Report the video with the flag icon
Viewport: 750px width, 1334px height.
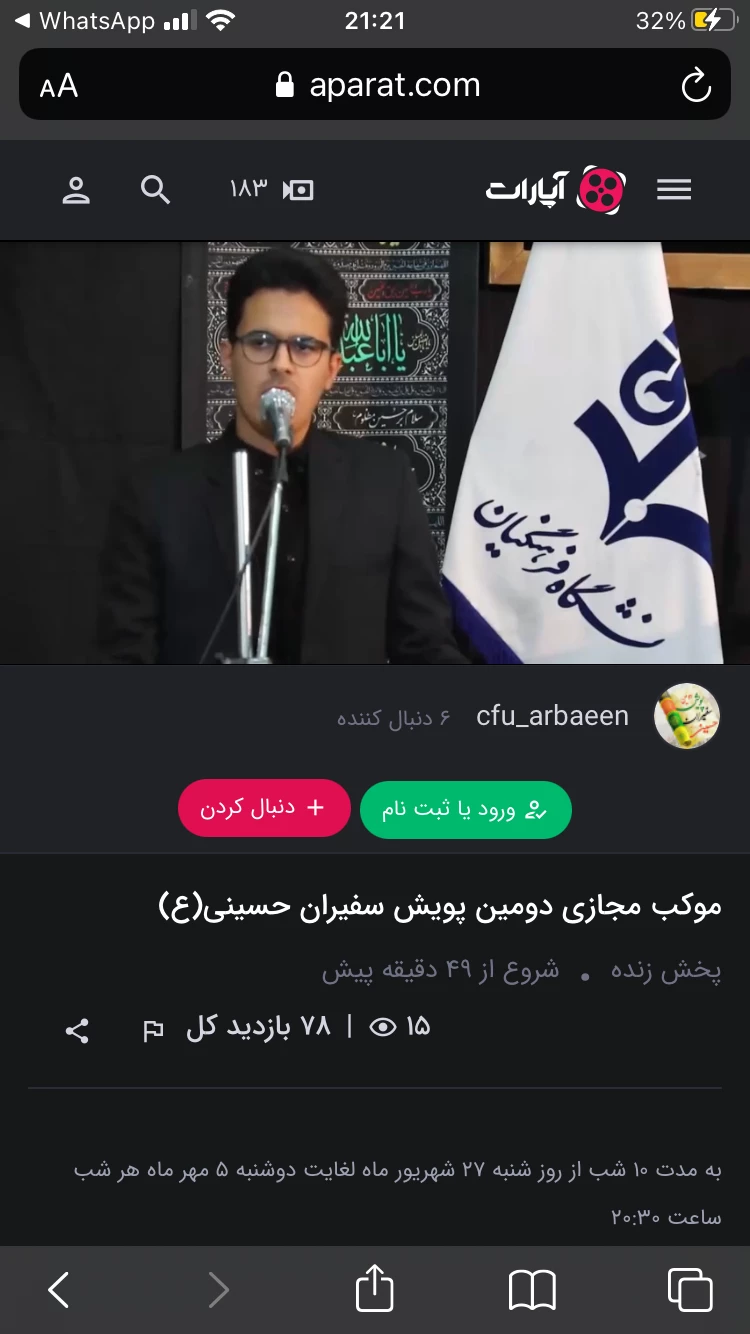[153, 1031]
